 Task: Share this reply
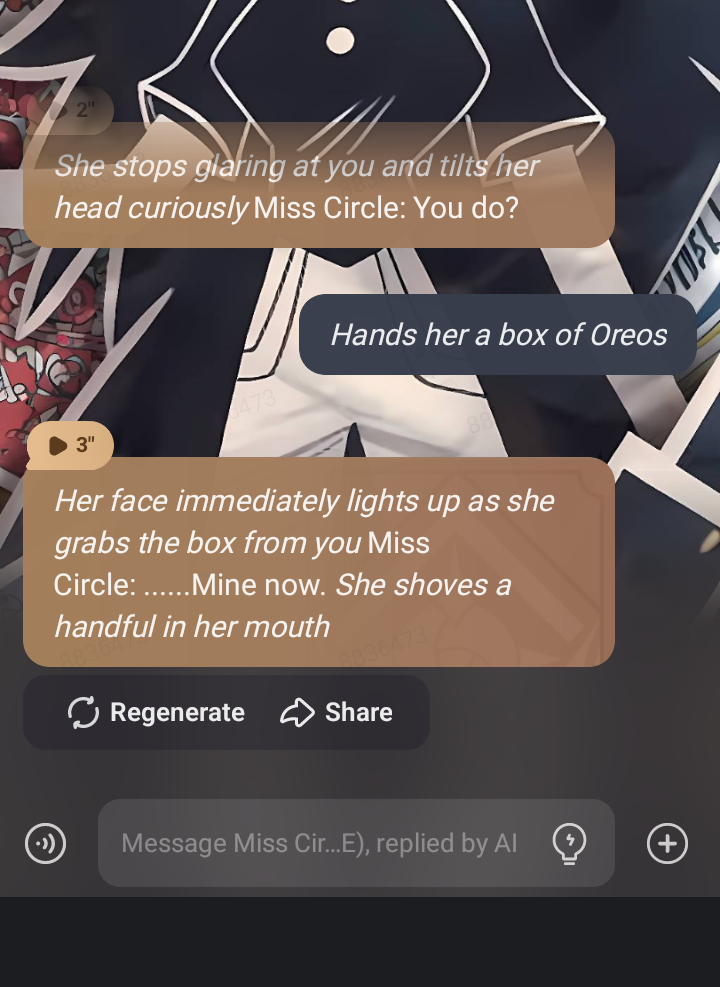coord(336,712)
